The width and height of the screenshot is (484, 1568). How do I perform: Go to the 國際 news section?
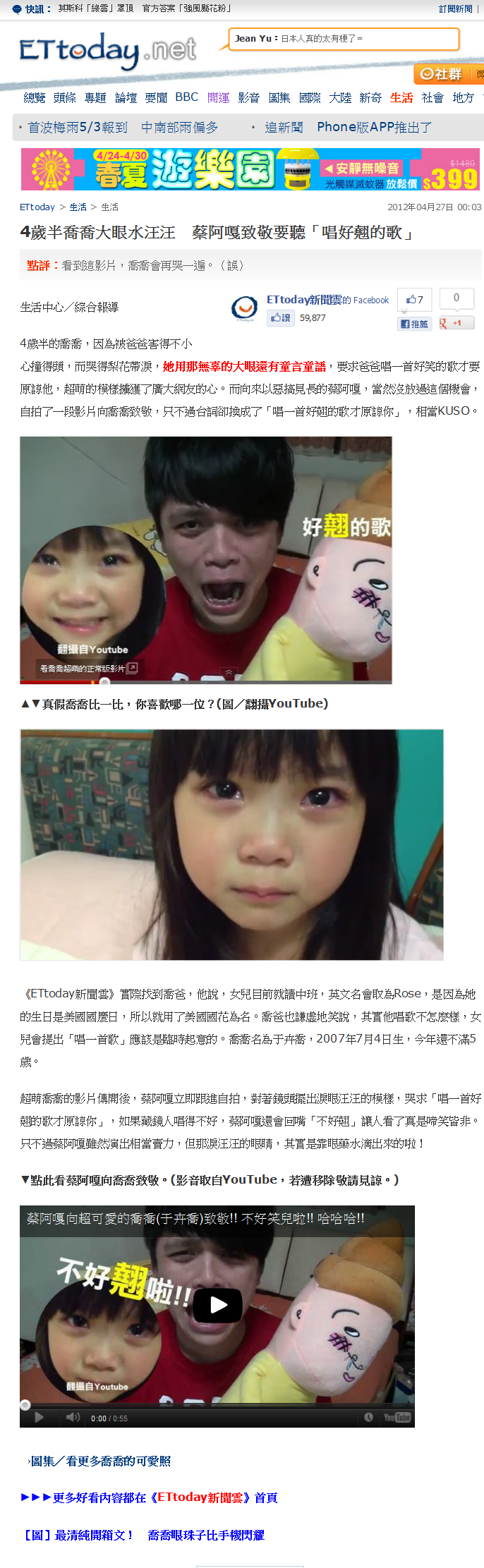click(x=310, y=98)
